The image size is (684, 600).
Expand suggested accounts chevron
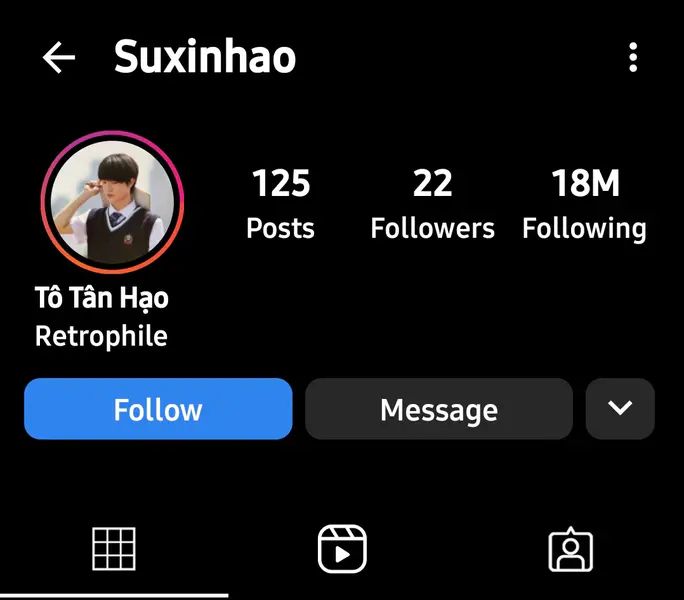click(x=620, y=409)
